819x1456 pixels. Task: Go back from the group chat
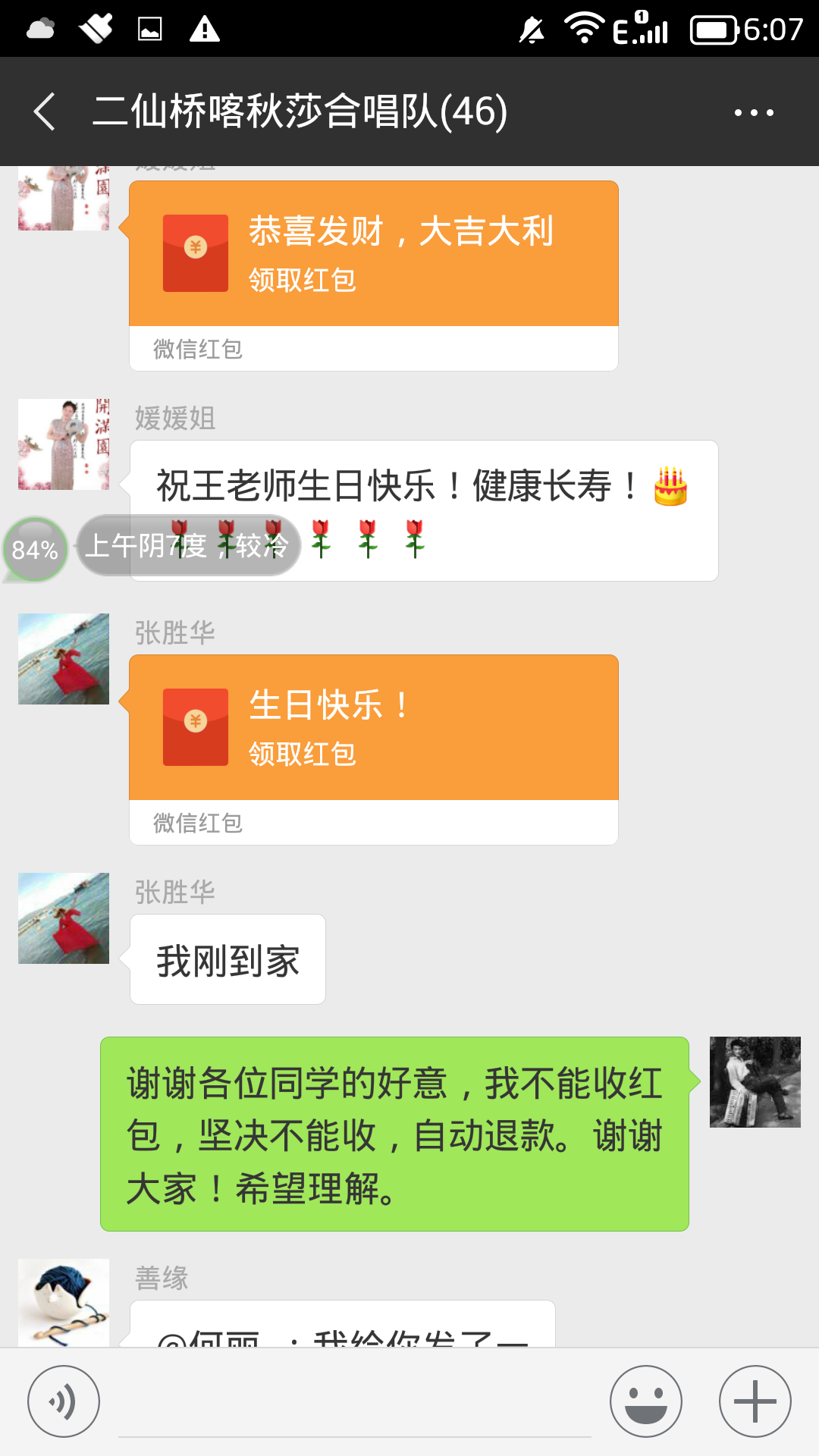point(45,112)
